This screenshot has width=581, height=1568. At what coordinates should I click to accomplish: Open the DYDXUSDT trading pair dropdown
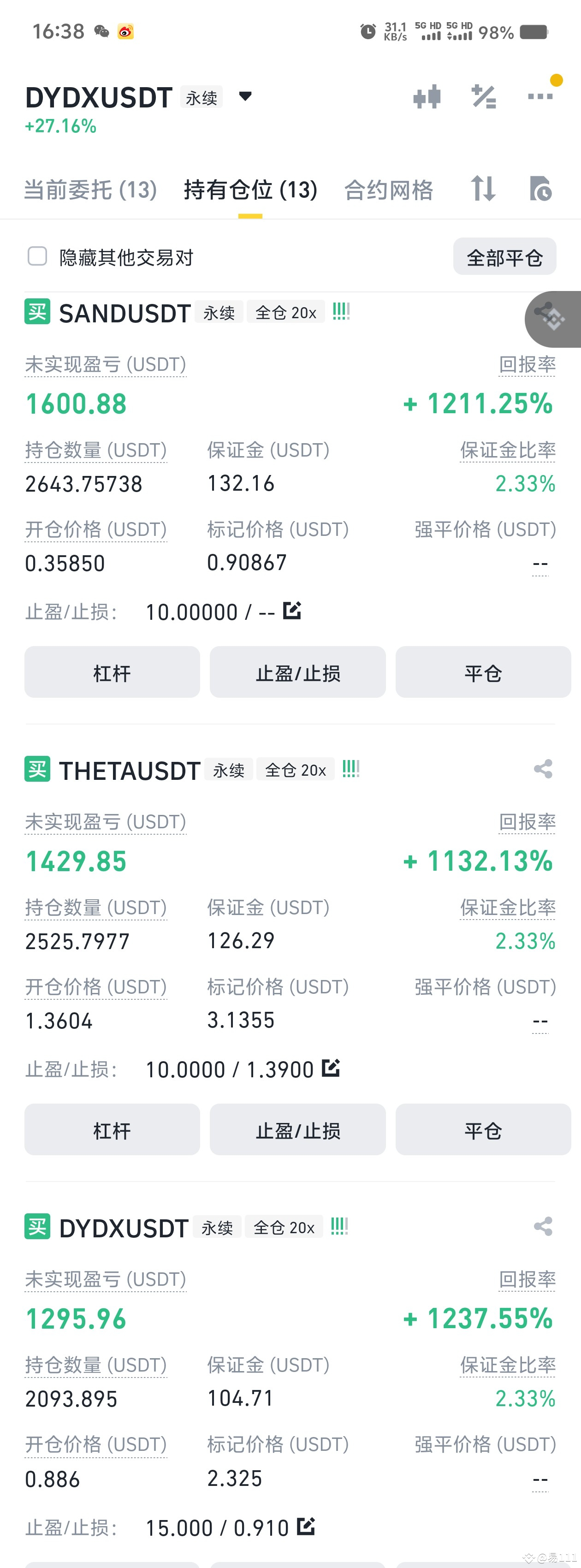245,96
